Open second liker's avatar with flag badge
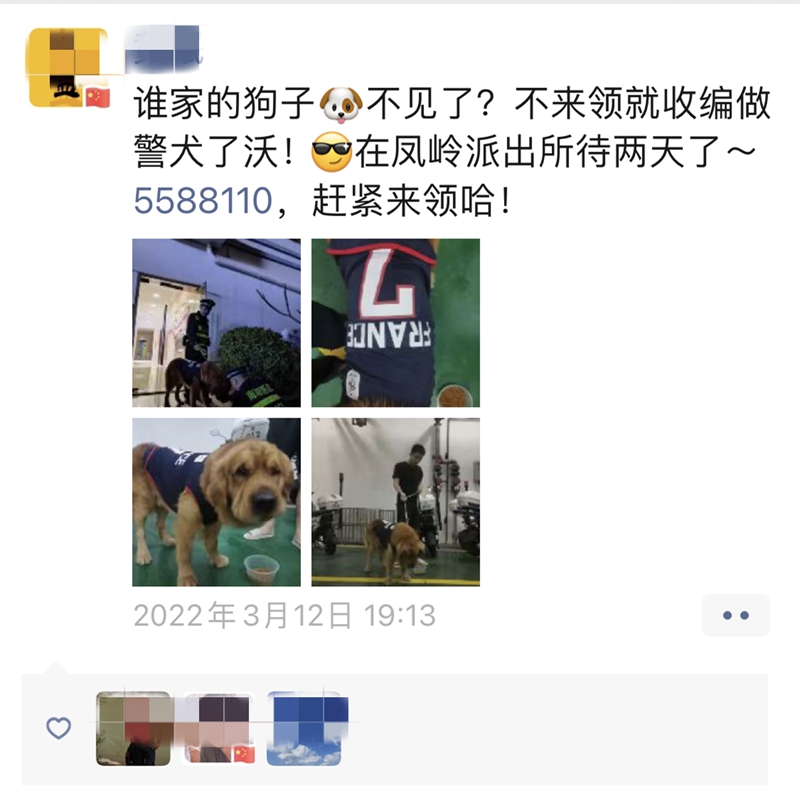 click(x=219, y=728)
